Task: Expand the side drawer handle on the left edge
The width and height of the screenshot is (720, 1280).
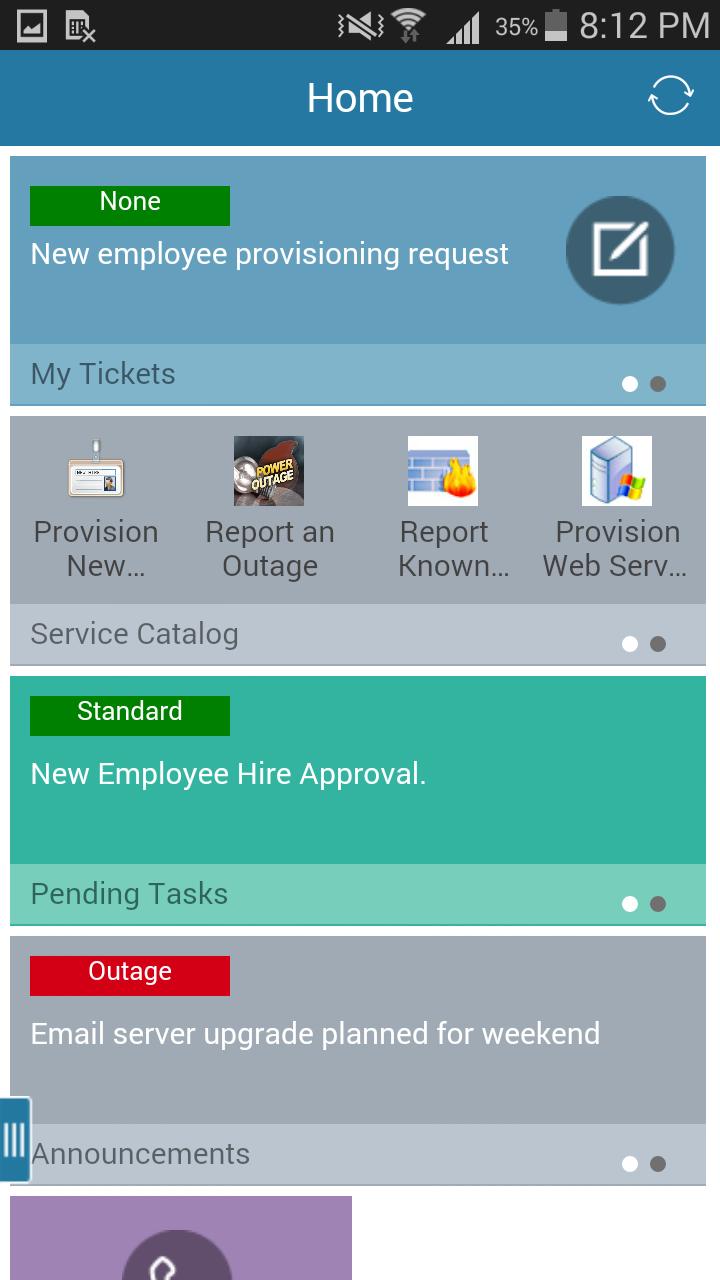Action: tap(15, 1140)
